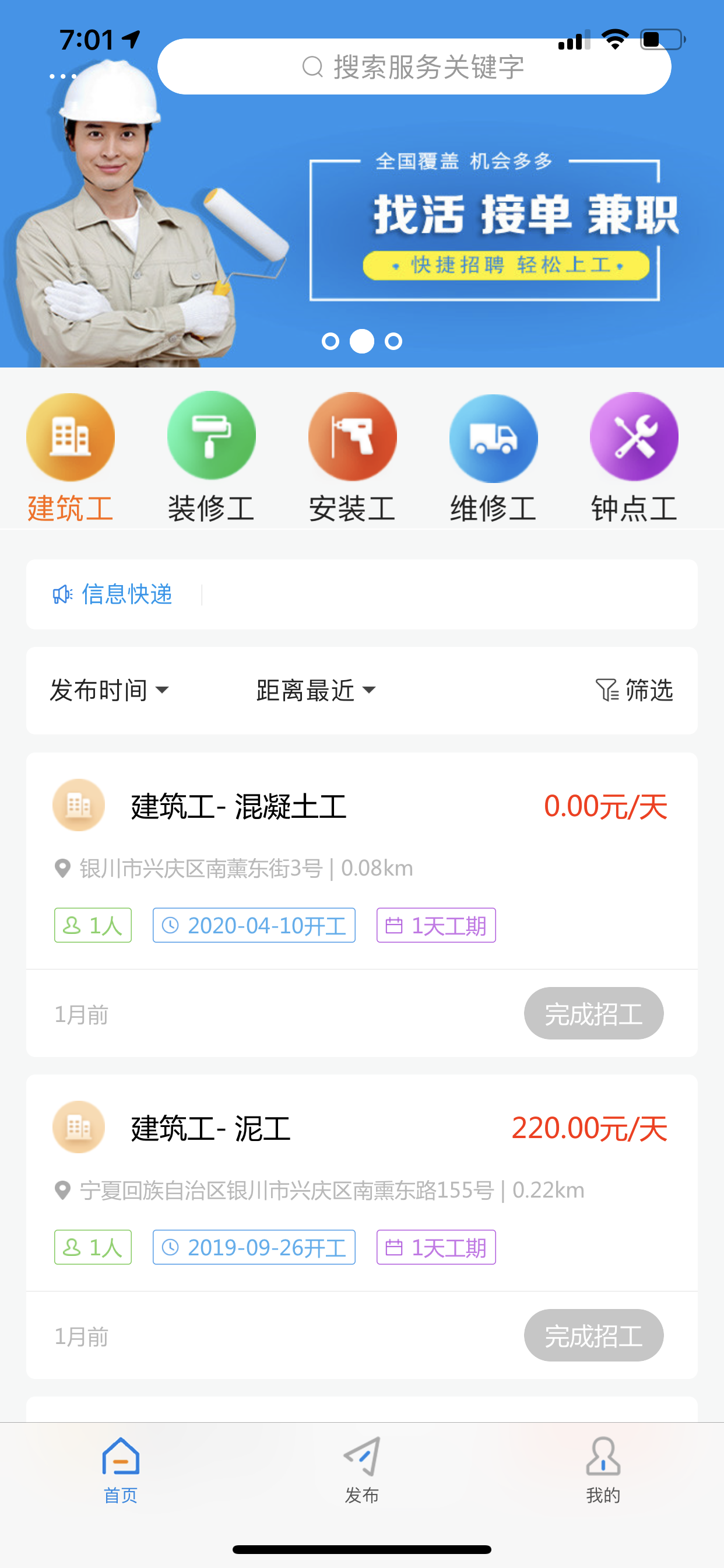Tap 完成招工 on the 混凝土工 job
This screenshot has width=724, height=1568.
tap(593, 1013)
